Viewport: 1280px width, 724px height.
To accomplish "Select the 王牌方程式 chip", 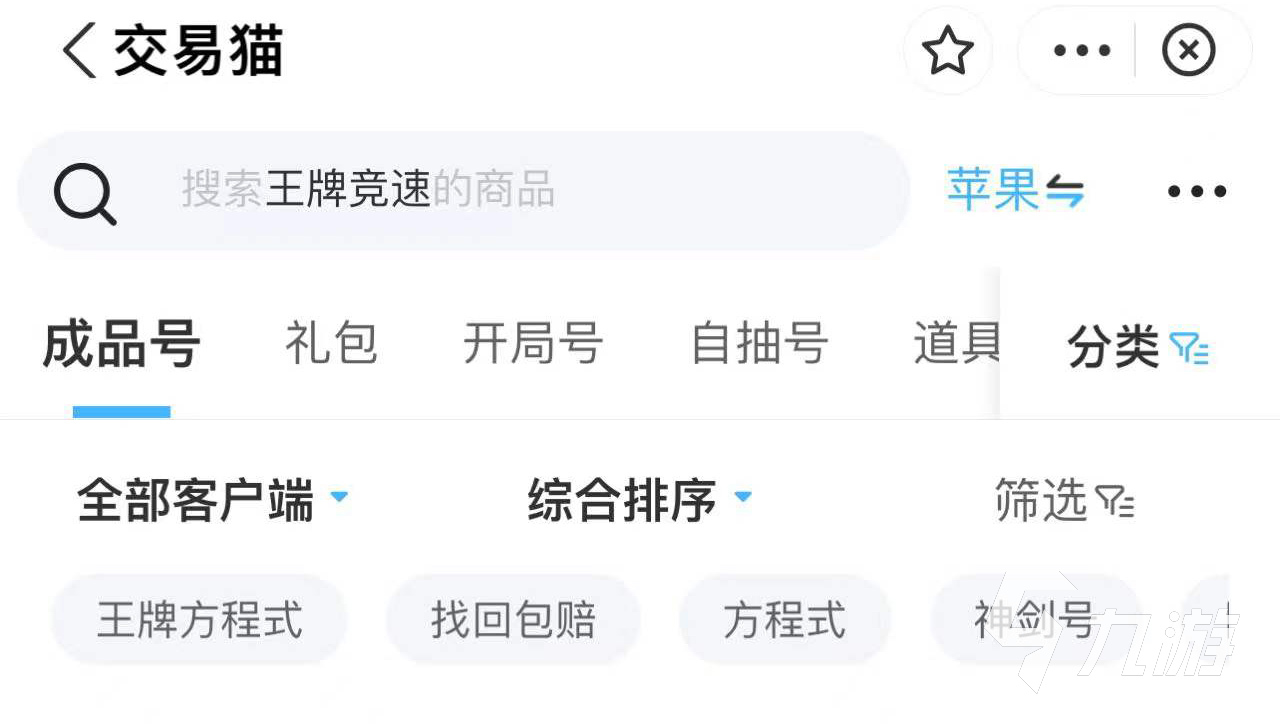I will point(199,620).
